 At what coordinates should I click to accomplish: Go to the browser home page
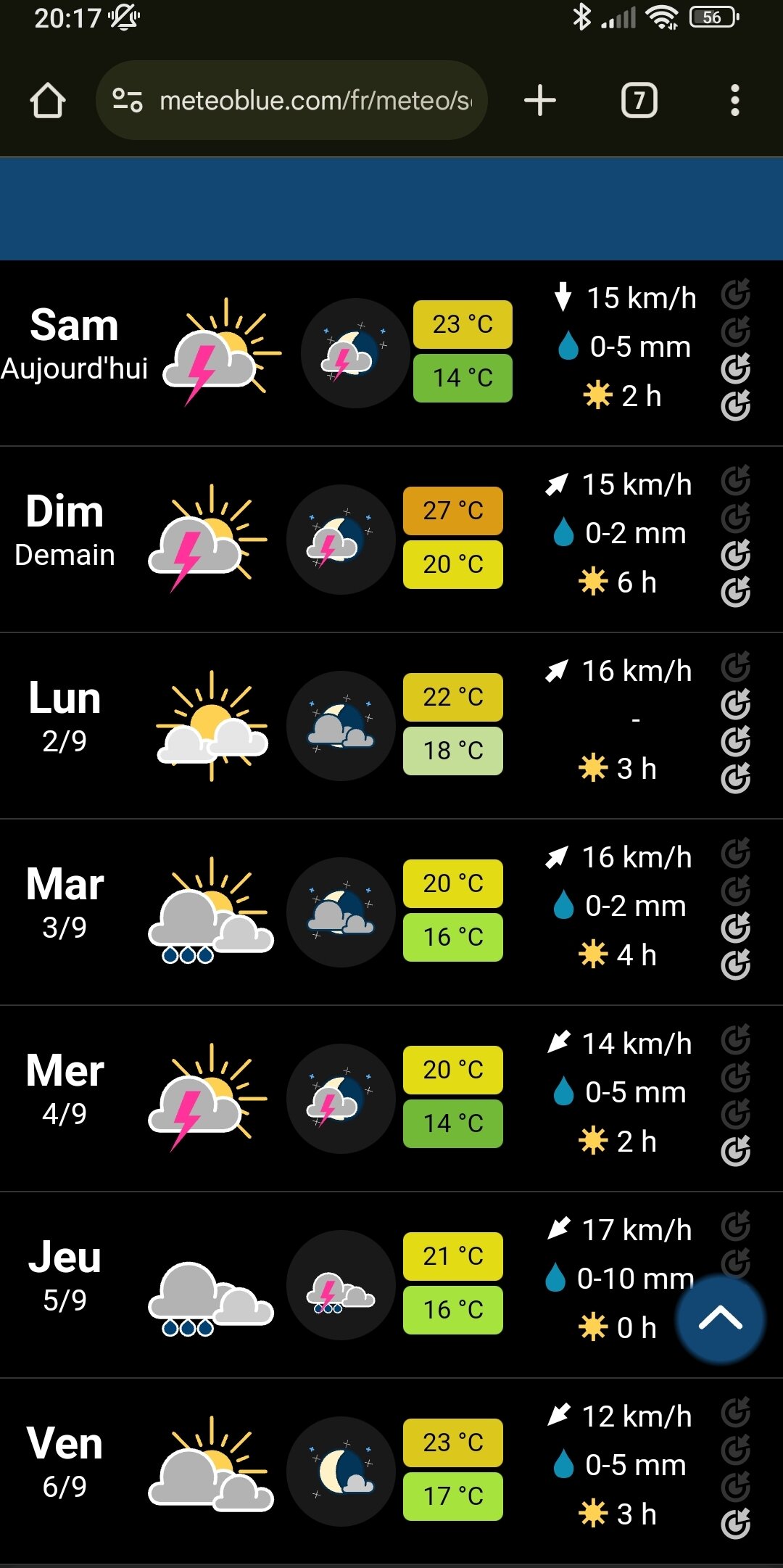tap(48, 100)
